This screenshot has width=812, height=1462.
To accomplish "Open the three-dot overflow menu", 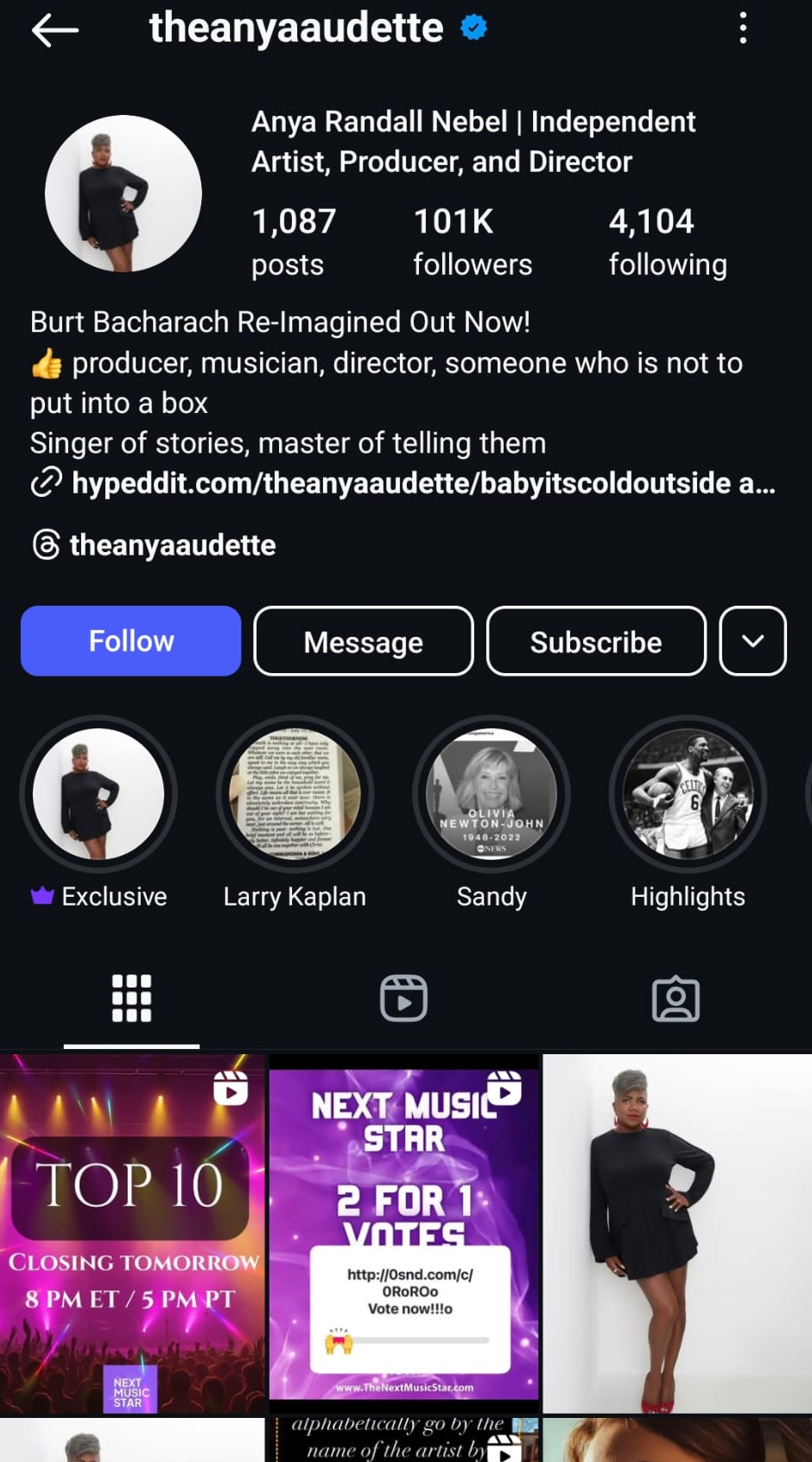I will 743,29.
